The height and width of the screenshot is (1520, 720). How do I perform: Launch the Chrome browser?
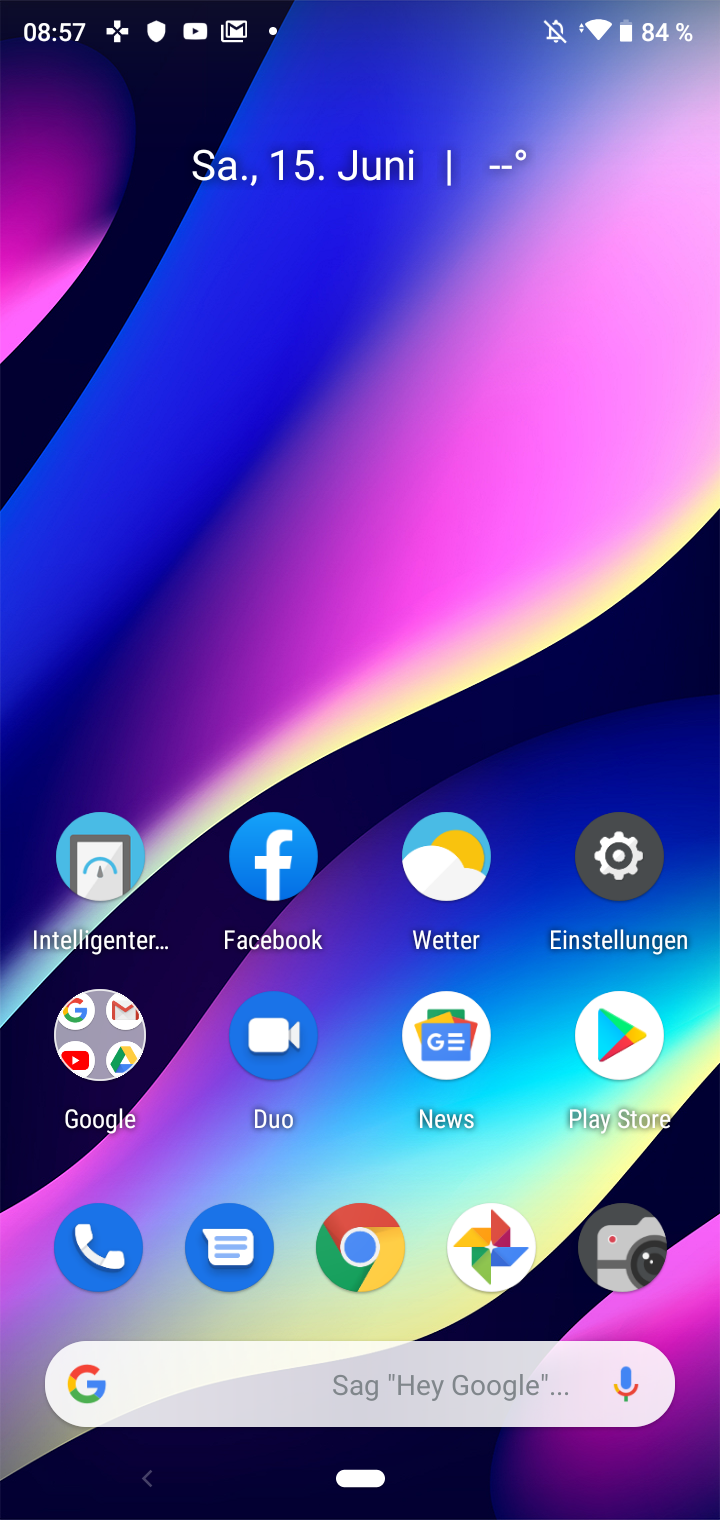click(360, 1247)
